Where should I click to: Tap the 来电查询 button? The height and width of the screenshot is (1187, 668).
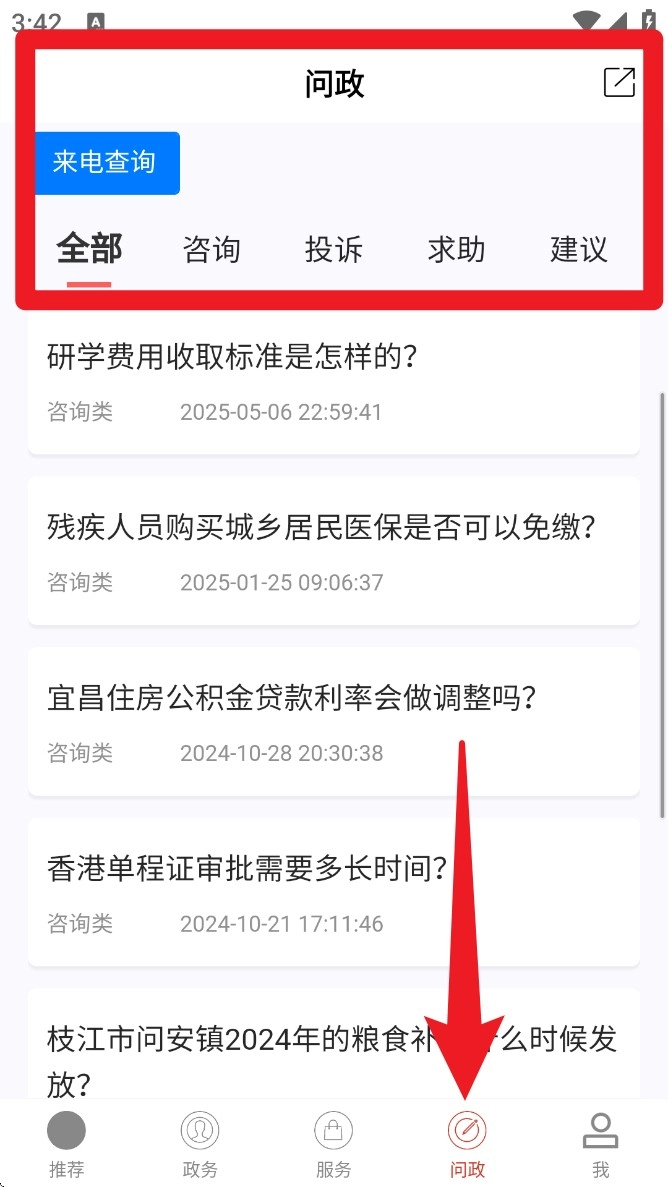pos(107,162)
